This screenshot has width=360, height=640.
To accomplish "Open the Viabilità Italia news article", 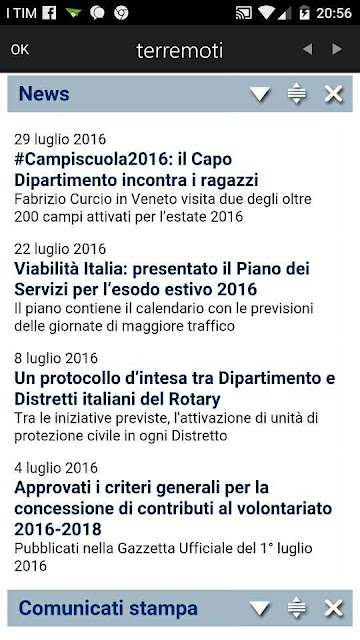I will coord(162,279).
